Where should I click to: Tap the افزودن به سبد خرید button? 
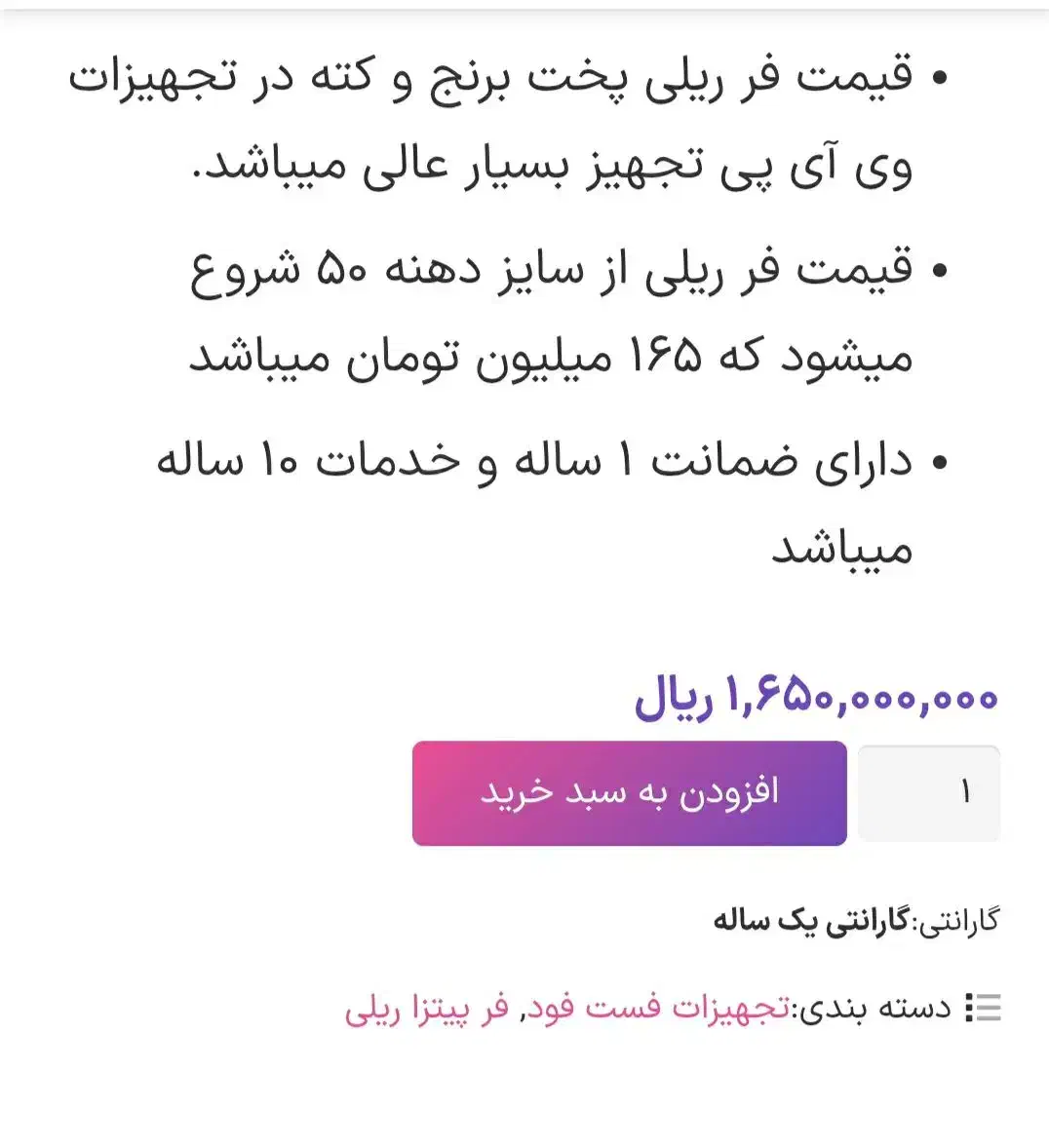coord(629,792)
